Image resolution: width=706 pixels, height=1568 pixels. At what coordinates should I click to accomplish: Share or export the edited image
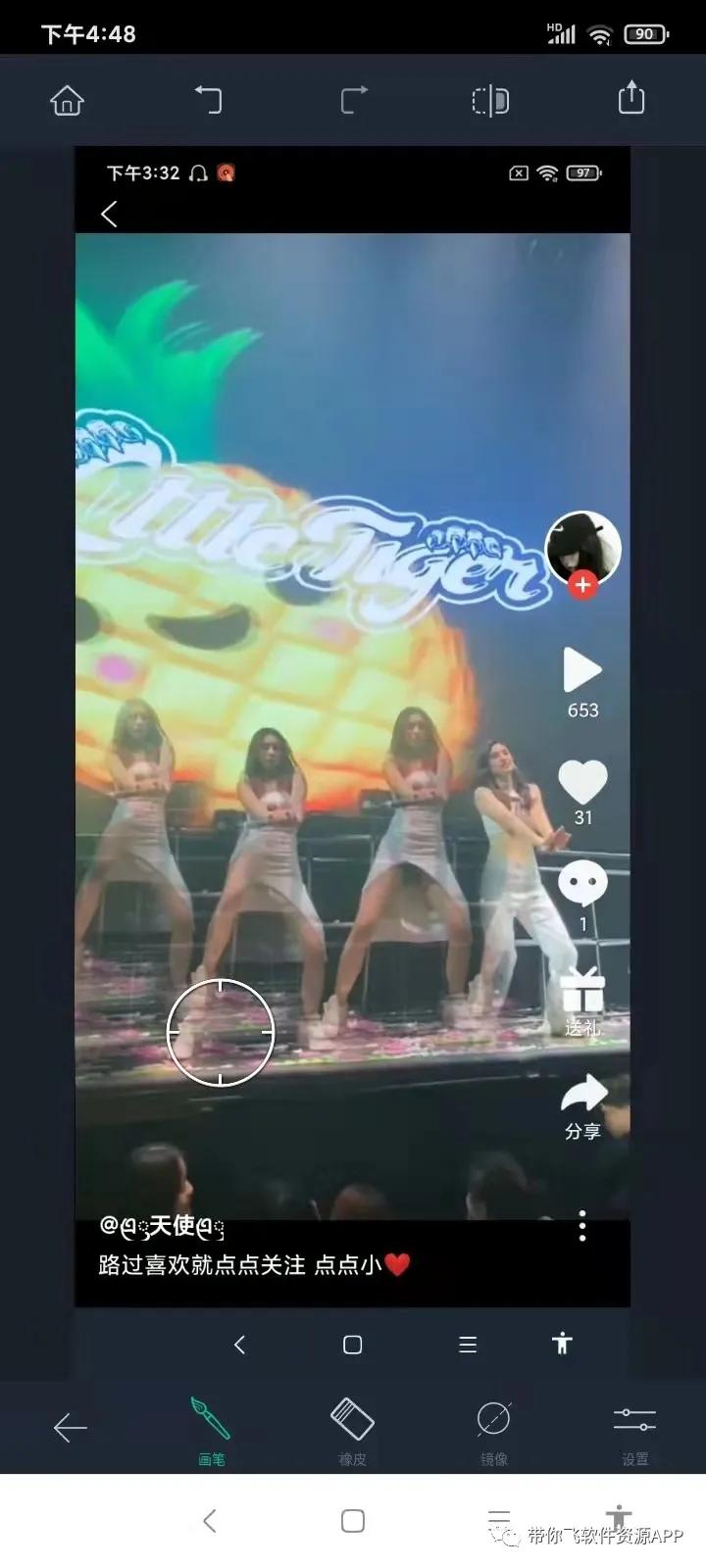pyautogui.click(x=630, y=98)
